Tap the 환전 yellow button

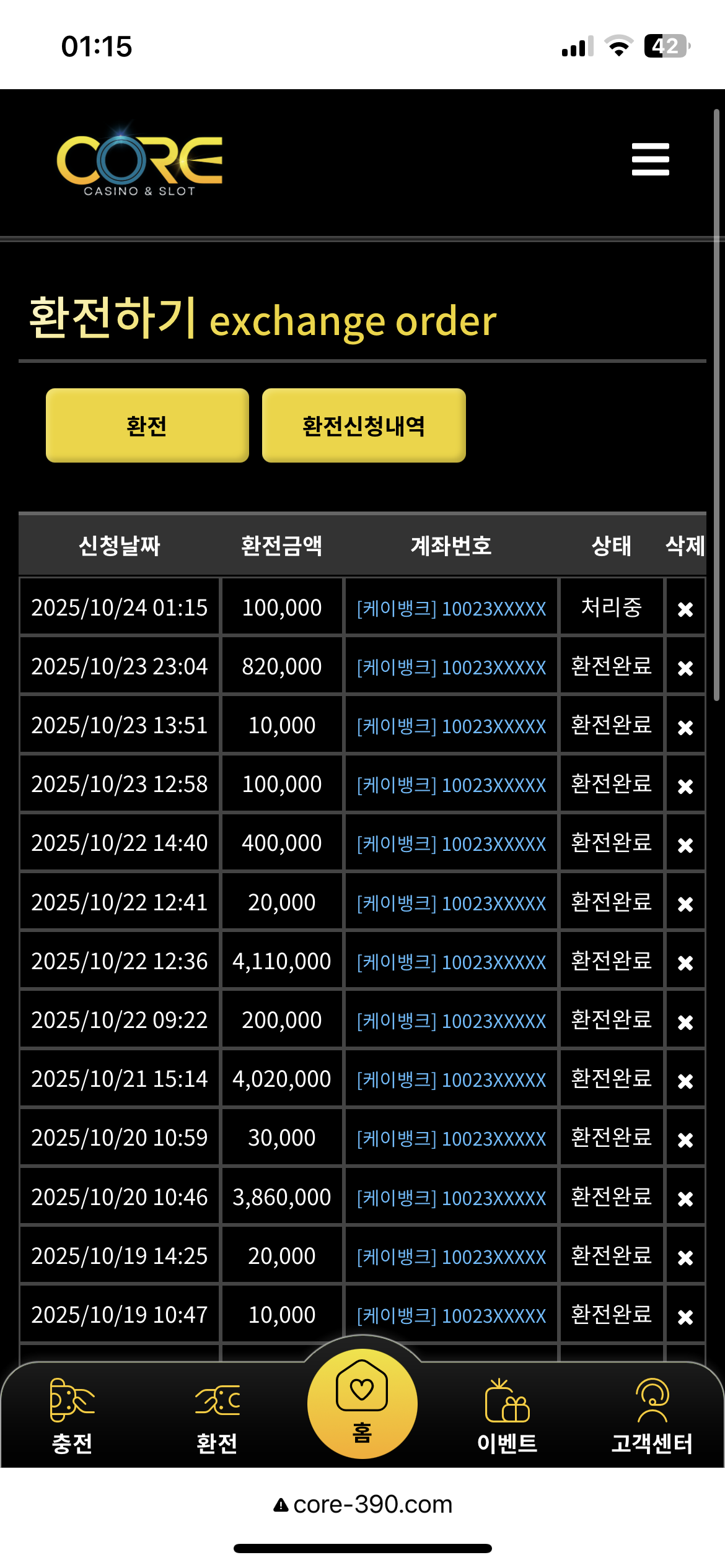[147, 425]
